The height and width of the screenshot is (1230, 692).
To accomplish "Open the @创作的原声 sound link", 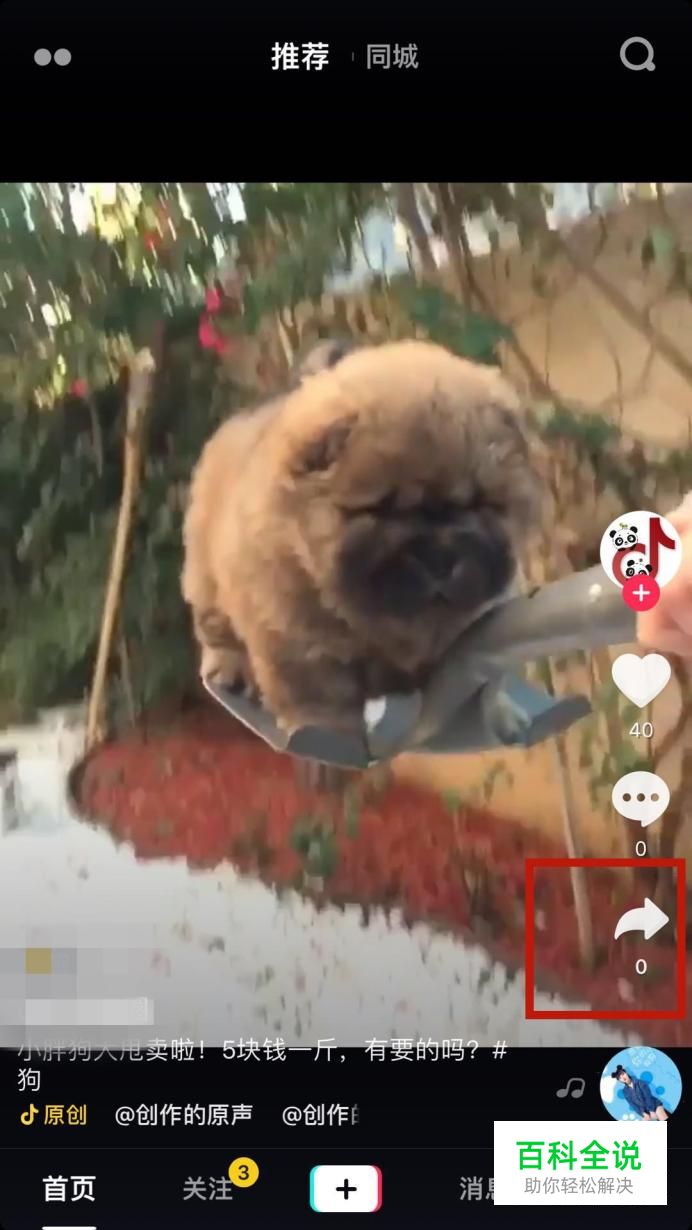I will click(x=183, y=1115).
